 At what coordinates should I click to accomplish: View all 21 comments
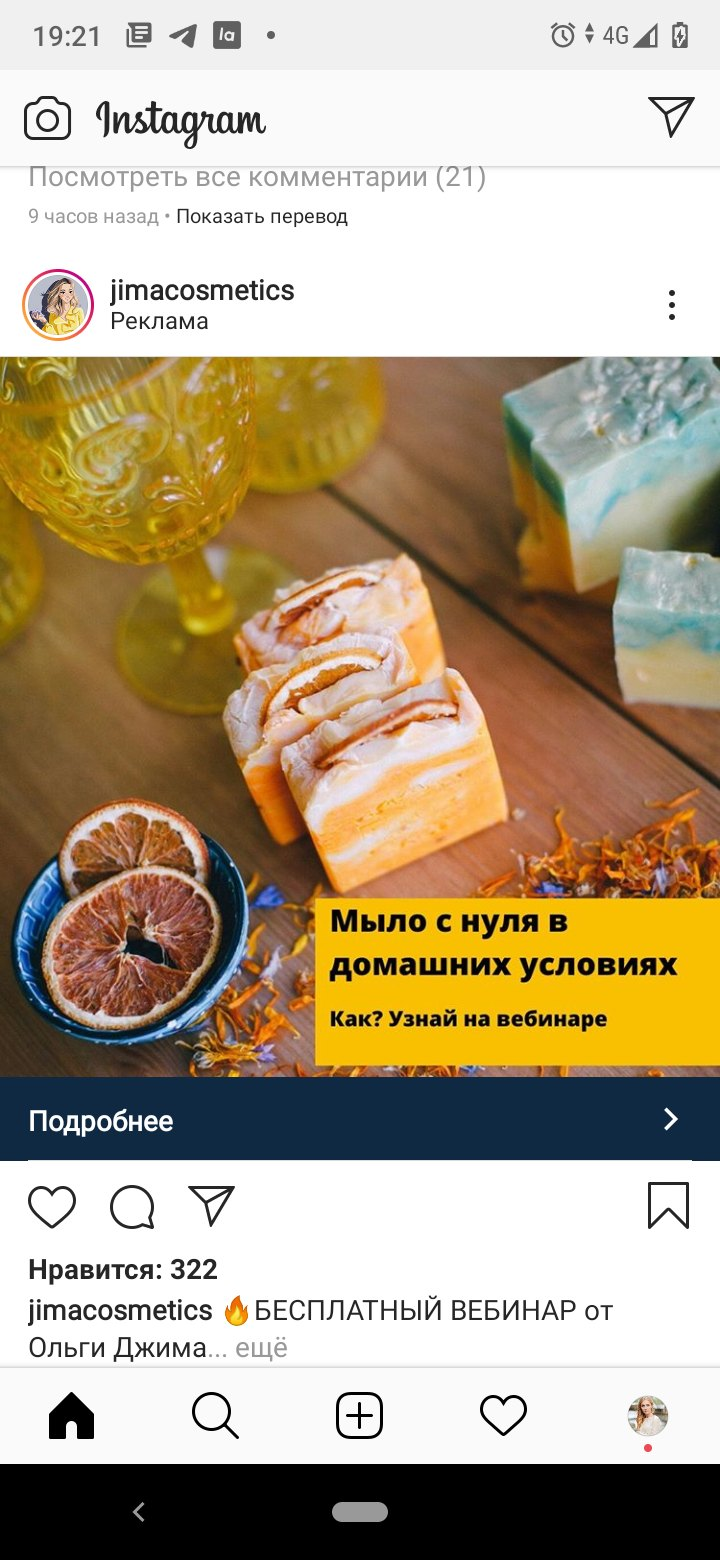tap(257, 178)
